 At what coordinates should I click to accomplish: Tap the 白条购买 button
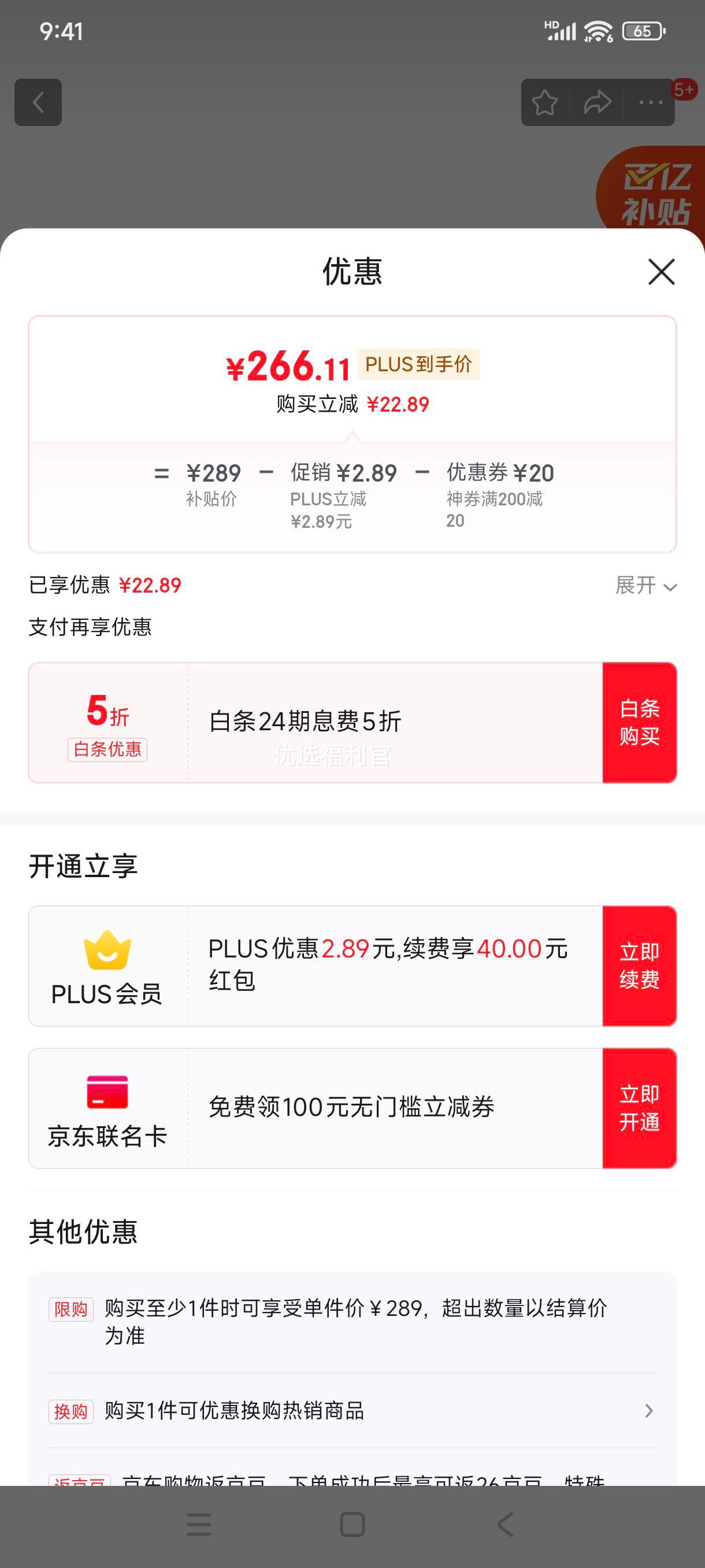click(x=639, y=723)
